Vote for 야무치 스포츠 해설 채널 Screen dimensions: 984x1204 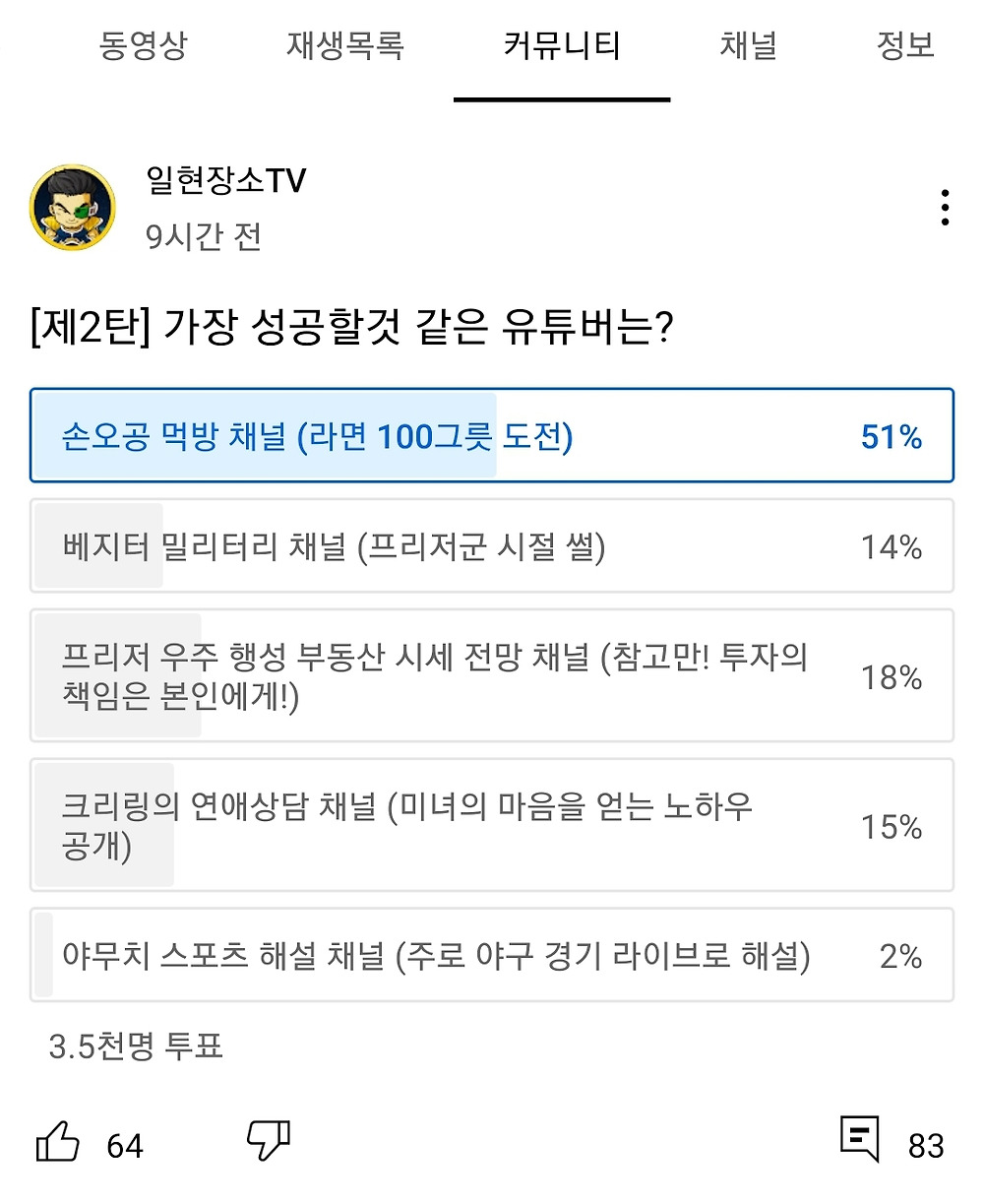tap(491, 955)
